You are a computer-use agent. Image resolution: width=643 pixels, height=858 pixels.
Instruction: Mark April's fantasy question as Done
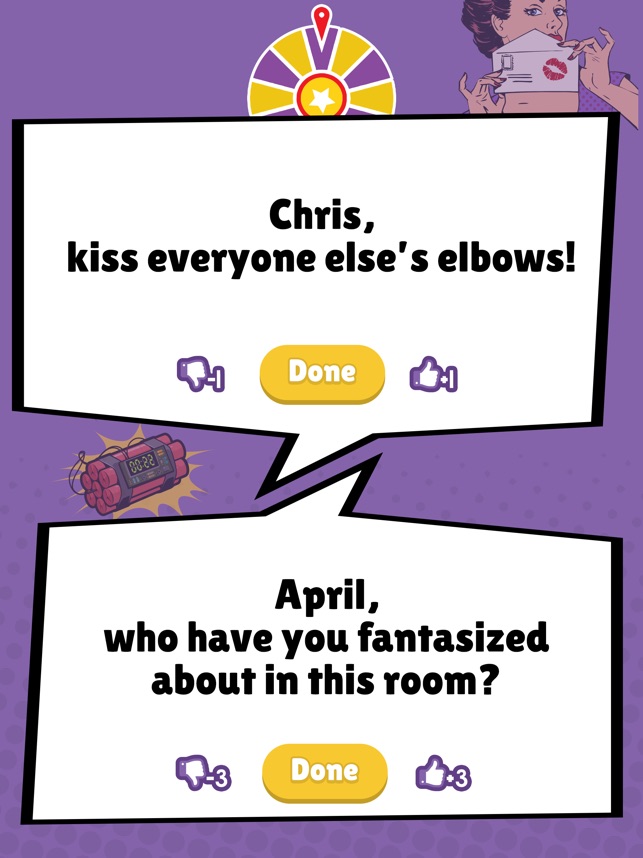(x=323, y=772)
